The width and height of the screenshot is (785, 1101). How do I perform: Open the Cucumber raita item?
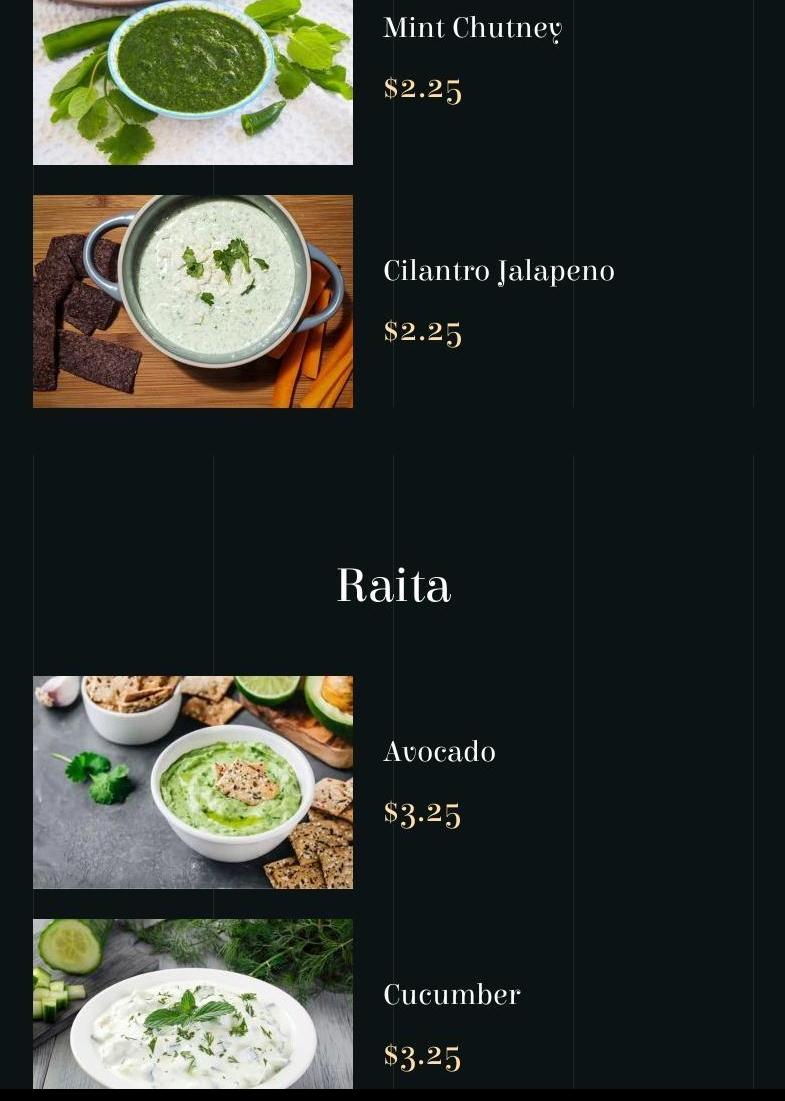(x=451, y=995)
